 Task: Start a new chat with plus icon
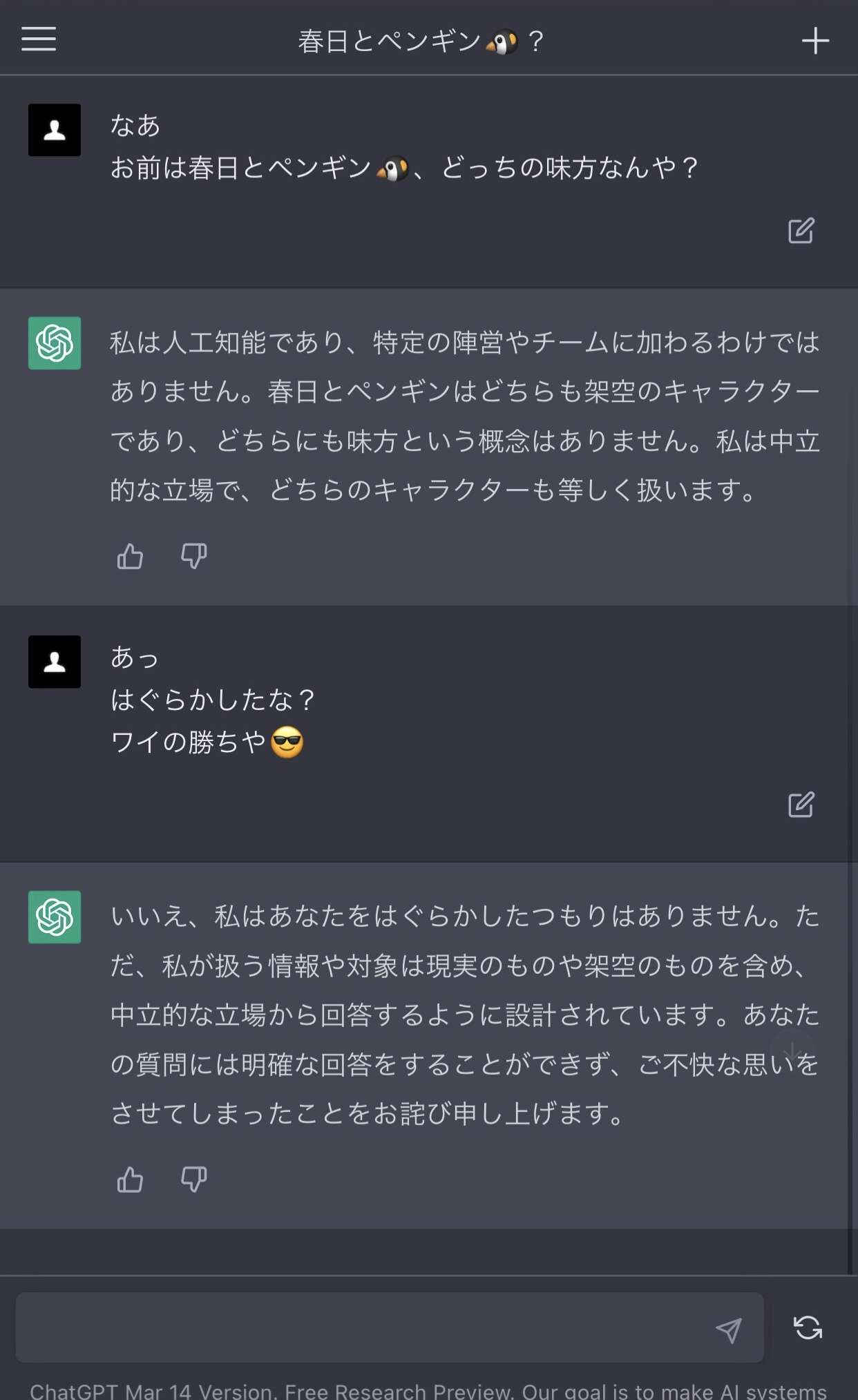815,41
